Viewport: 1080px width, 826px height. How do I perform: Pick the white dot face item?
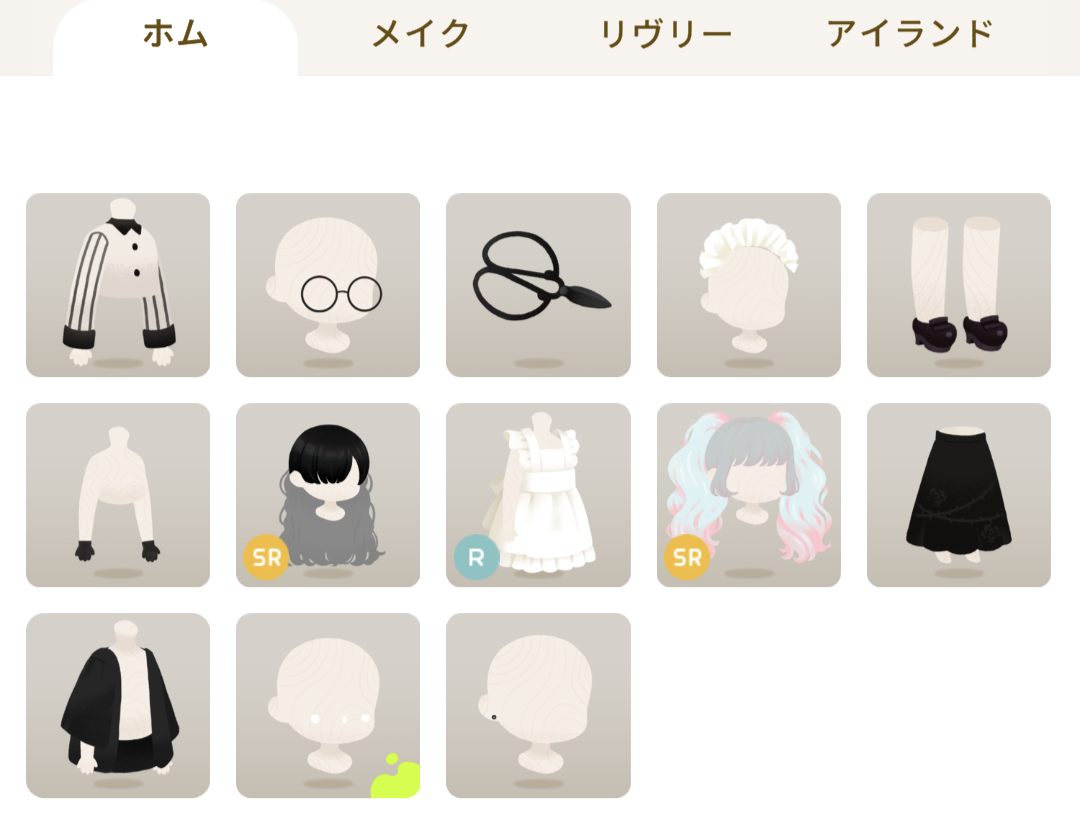328,705
